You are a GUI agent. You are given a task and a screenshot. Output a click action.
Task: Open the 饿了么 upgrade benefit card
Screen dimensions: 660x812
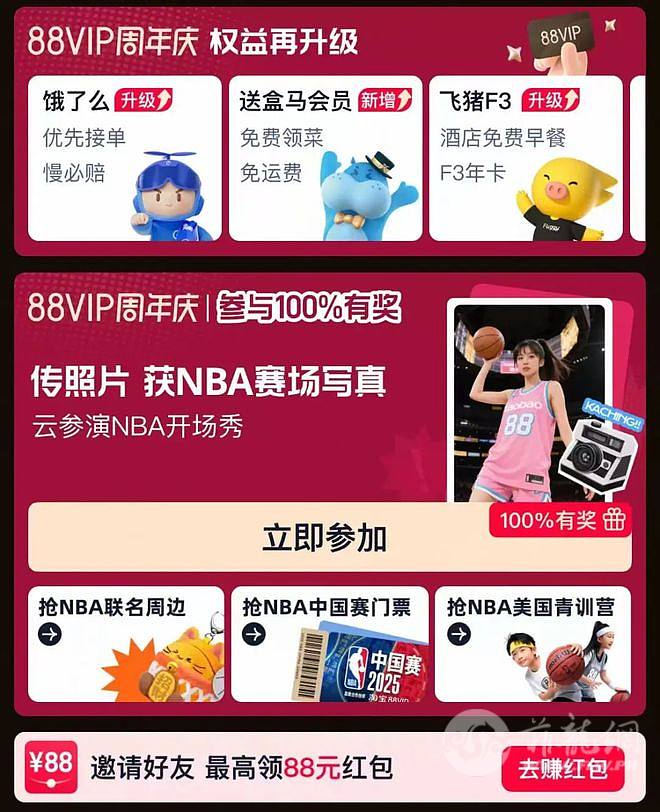point(124,158)
